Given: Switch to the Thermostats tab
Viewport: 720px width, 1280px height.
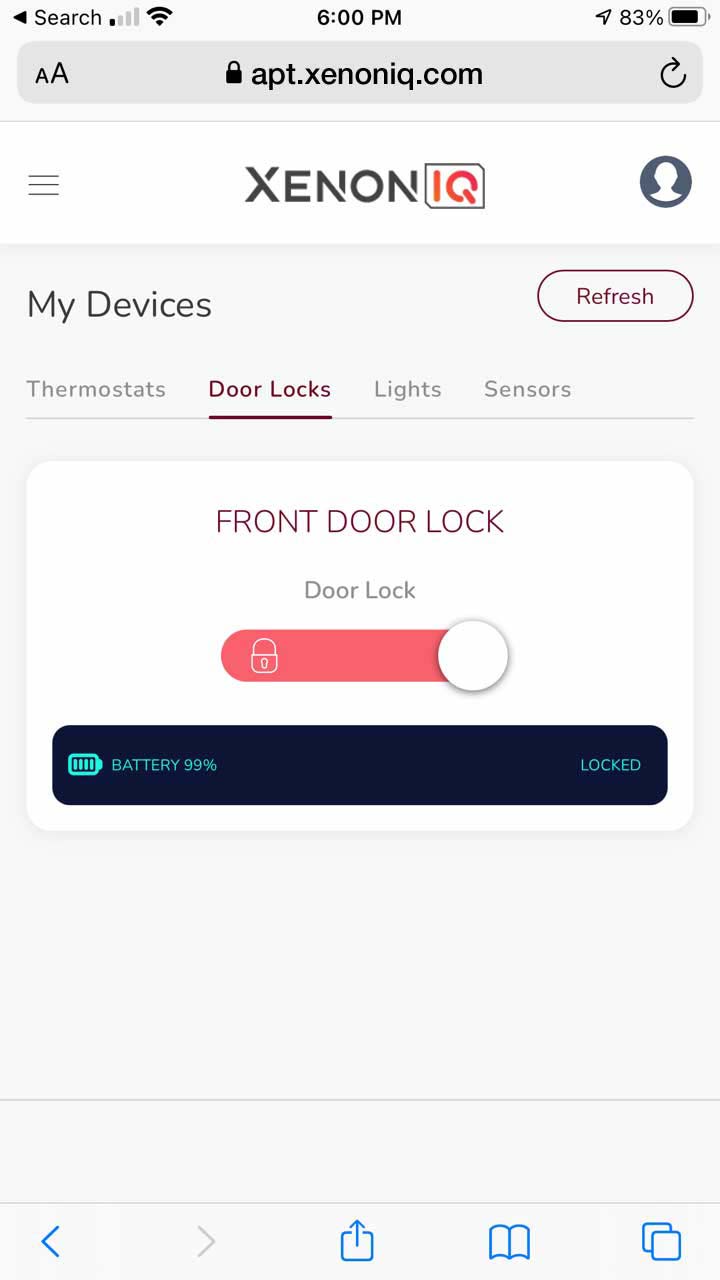Looking at the screenshot, I should 96,389.
